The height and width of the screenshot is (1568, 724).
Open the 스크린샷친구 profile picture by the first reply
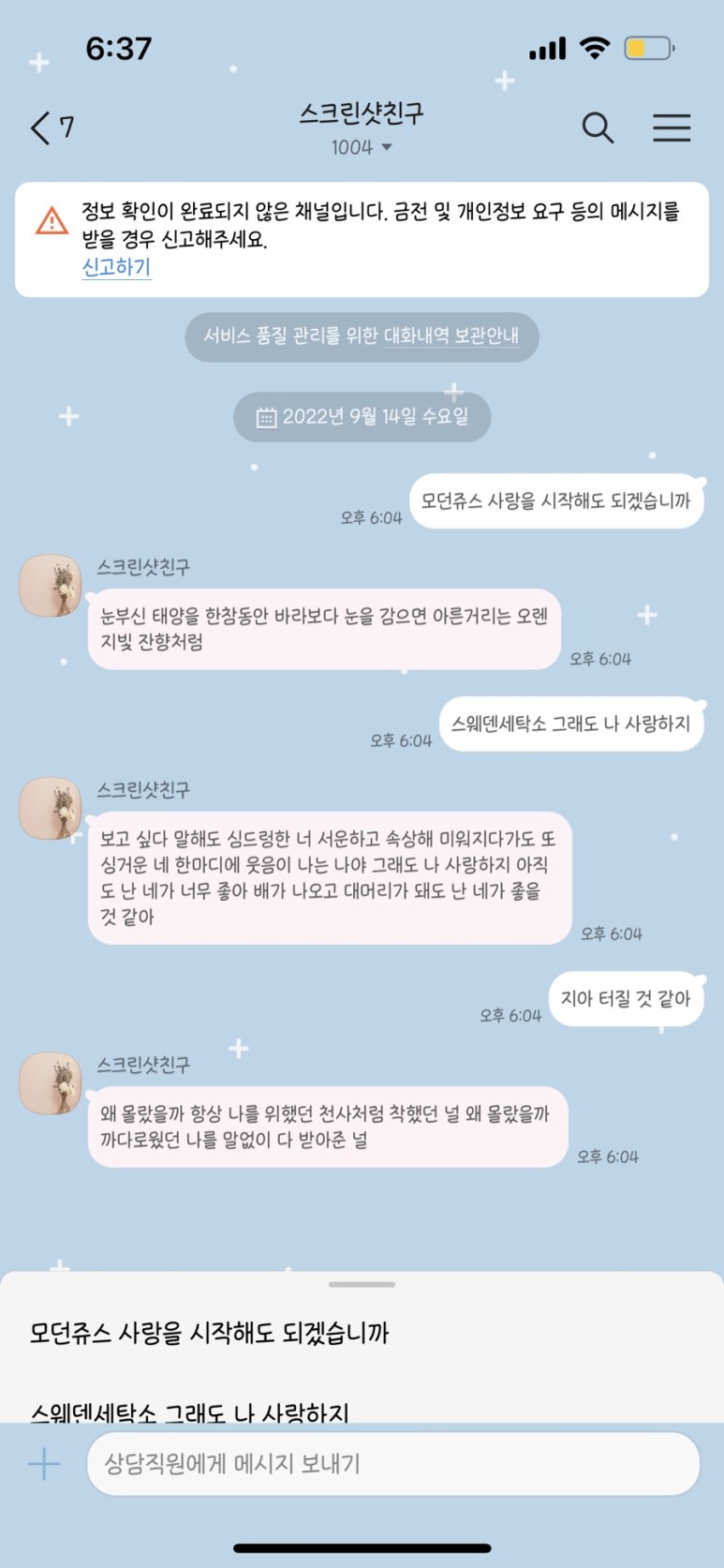point(51,585)
